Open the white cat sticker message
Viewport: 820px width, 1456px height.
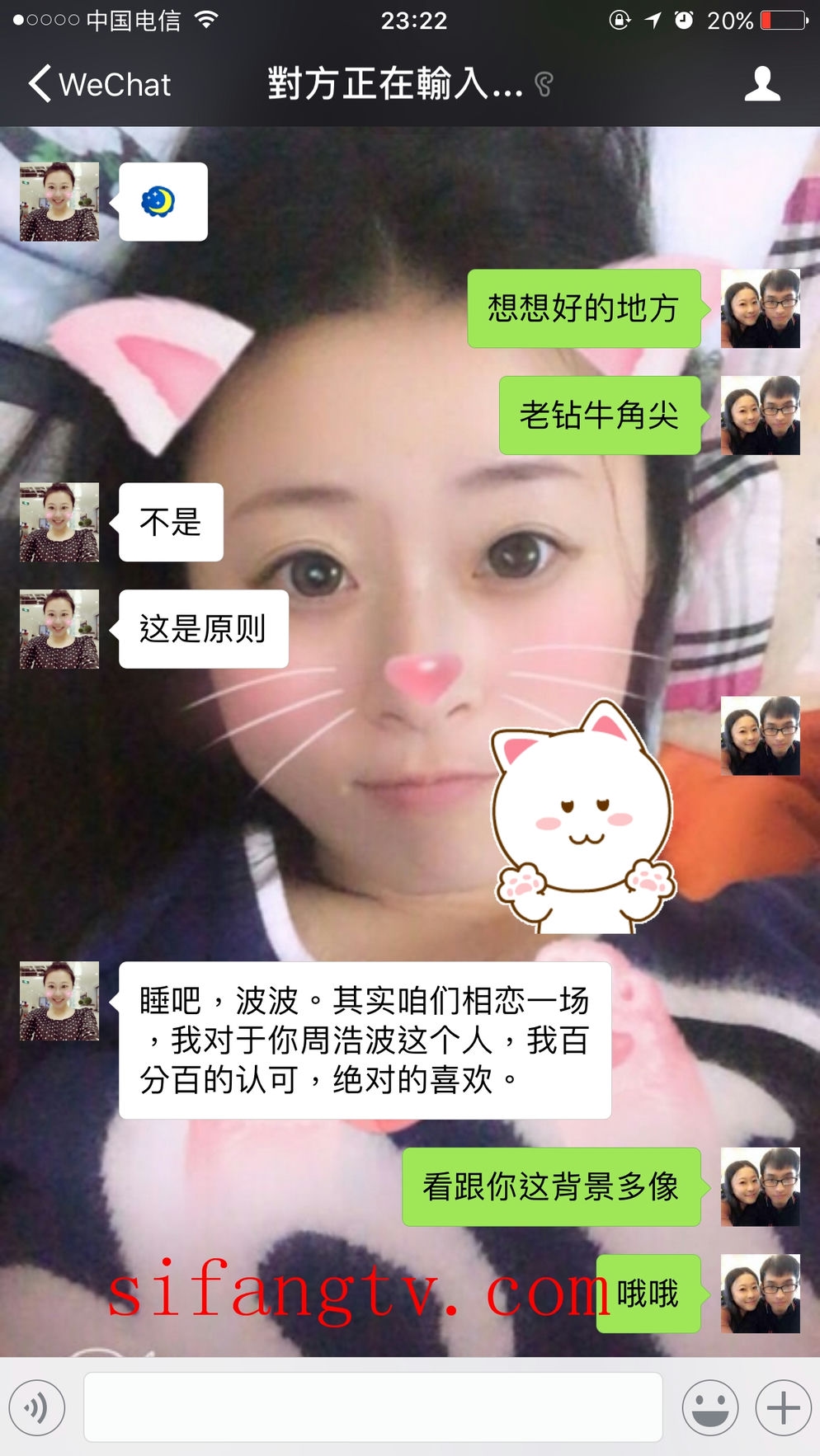coord(583,818)
